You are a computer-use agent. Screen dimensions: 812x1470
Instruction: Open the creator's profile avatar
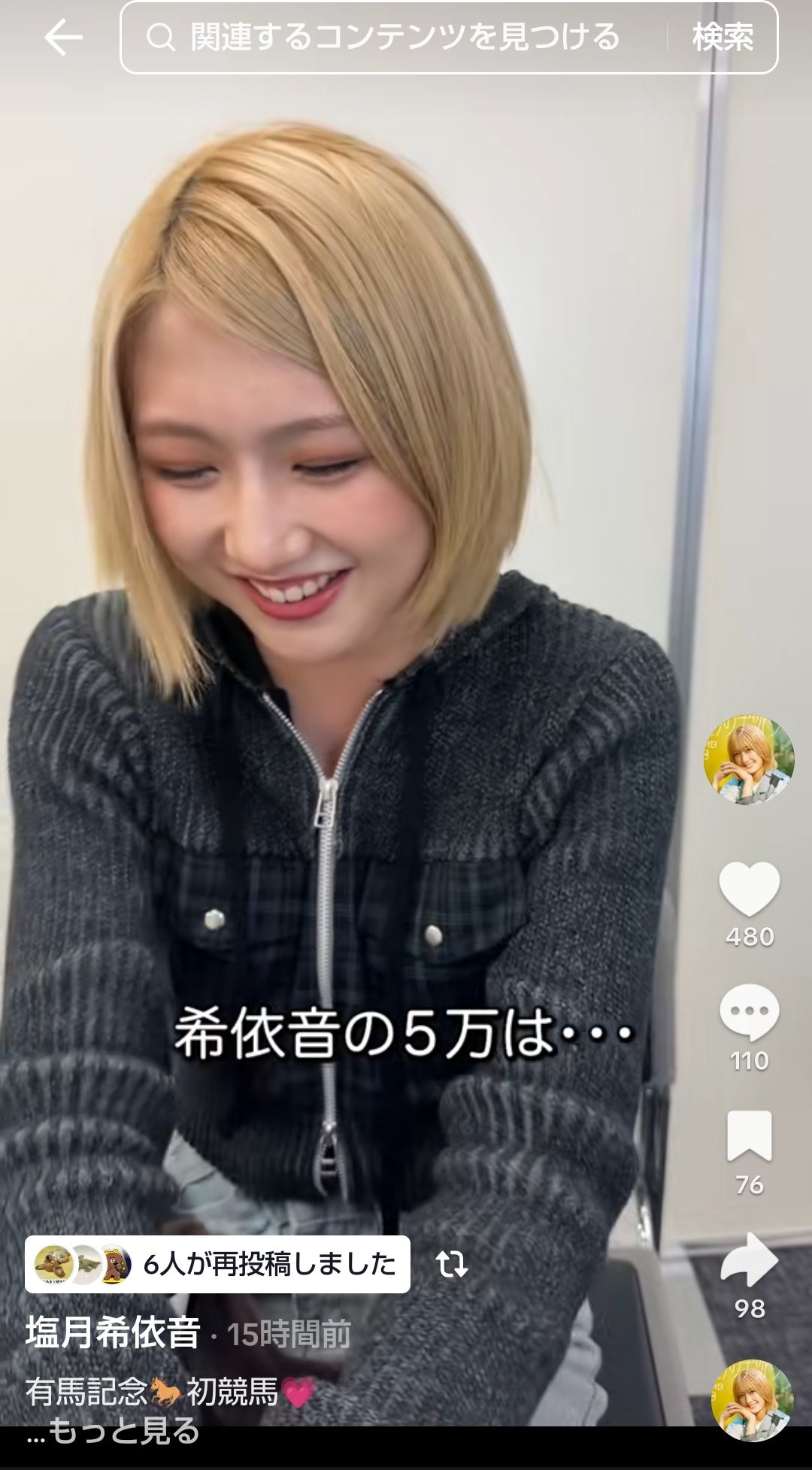tap(748, 760)
